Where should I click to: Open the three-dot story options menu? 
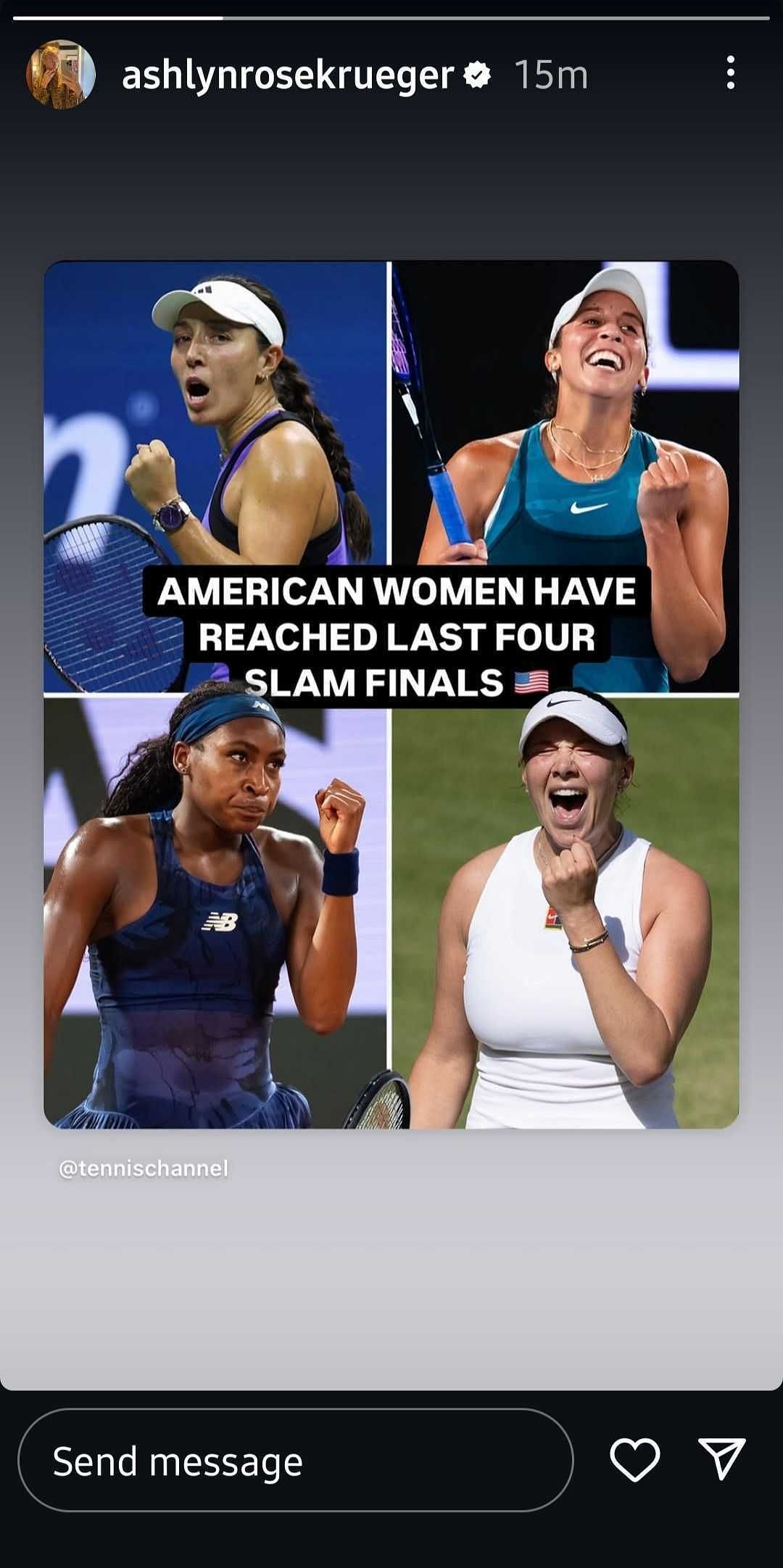coord(730,73)
